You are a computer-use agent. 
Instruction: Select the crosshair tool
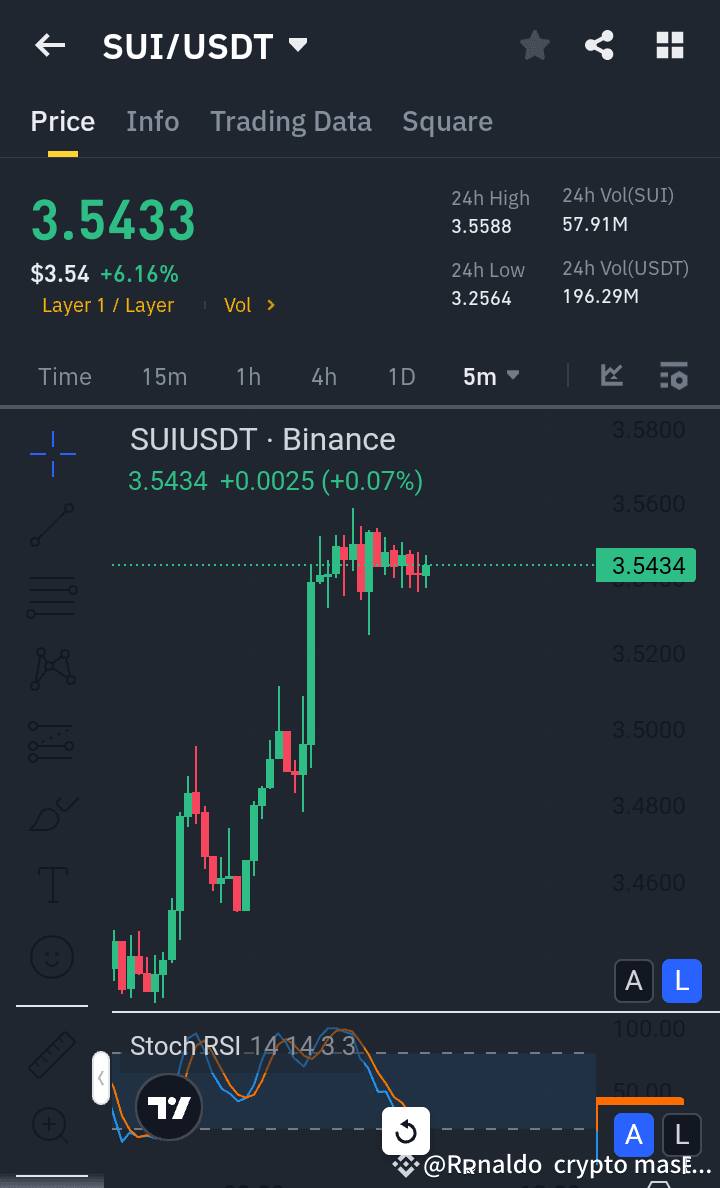(x=51, y=454)
